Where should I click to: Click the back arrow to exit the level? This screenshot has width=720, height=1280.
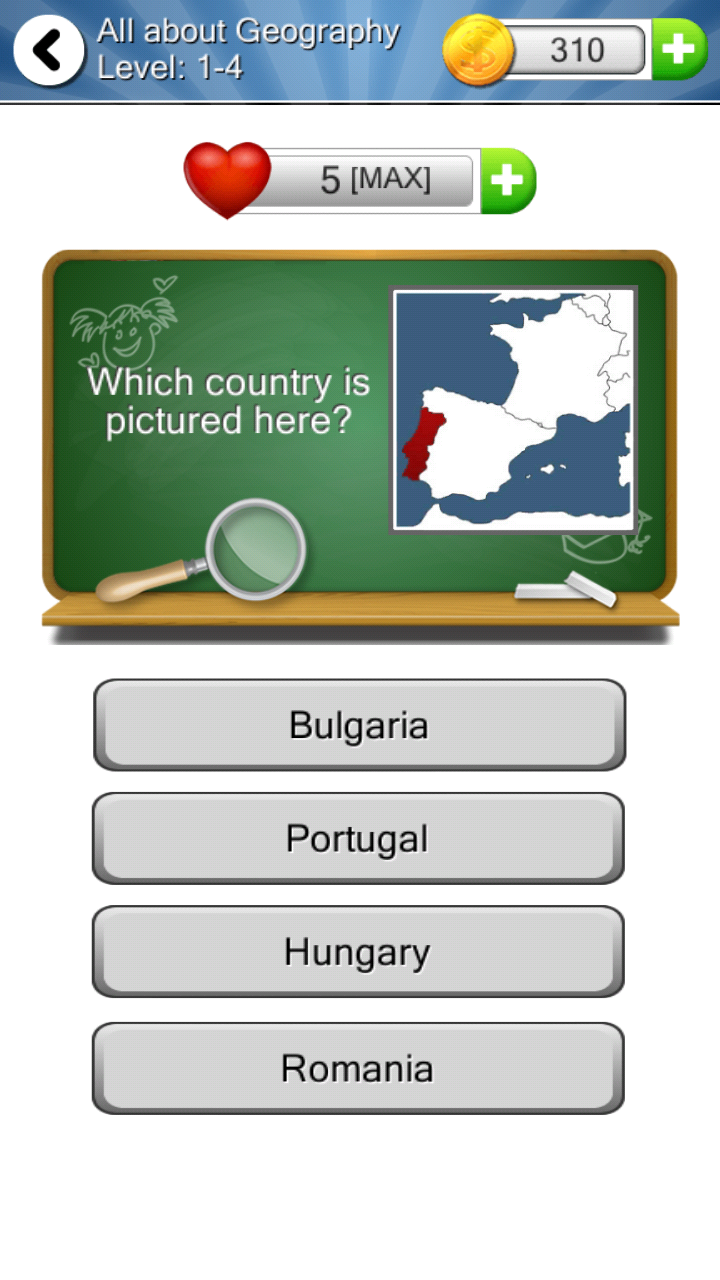coord(47,49)
